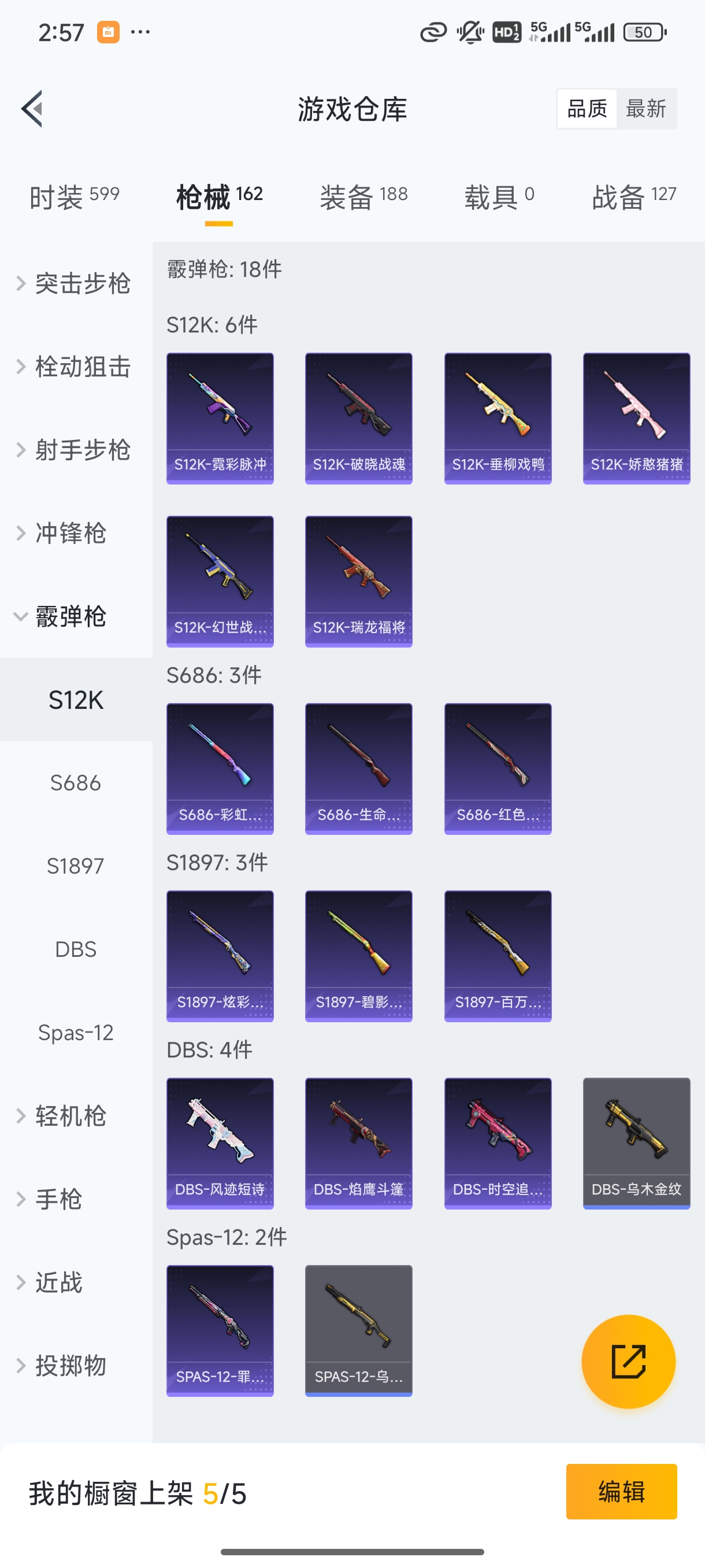
Task: Open the DBS-乌木金纹 weapon skin
Action: [636, 1143]
